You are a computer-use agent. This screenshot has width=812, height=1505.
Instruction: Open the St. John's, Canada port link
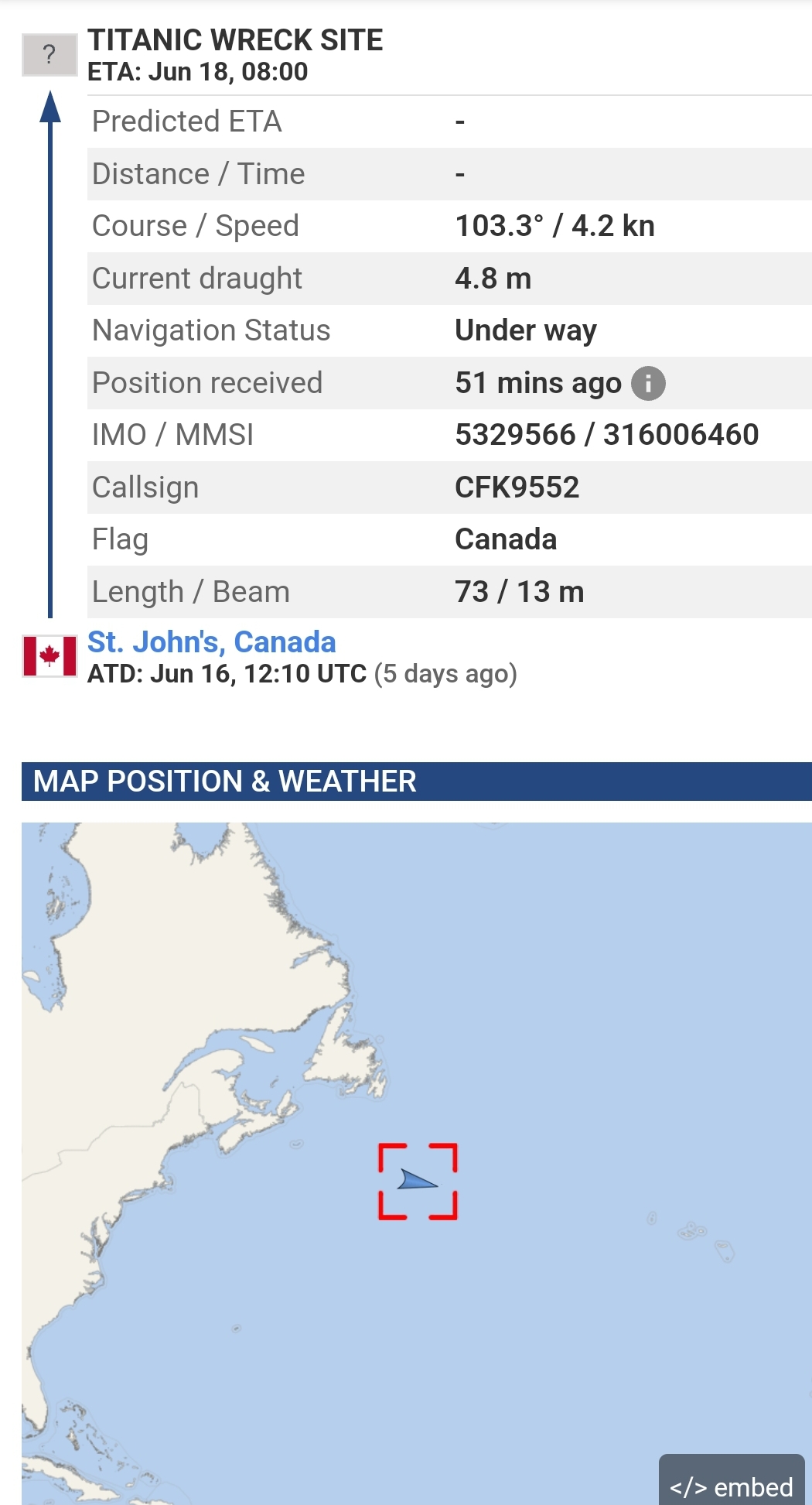[x=211, y=642]
